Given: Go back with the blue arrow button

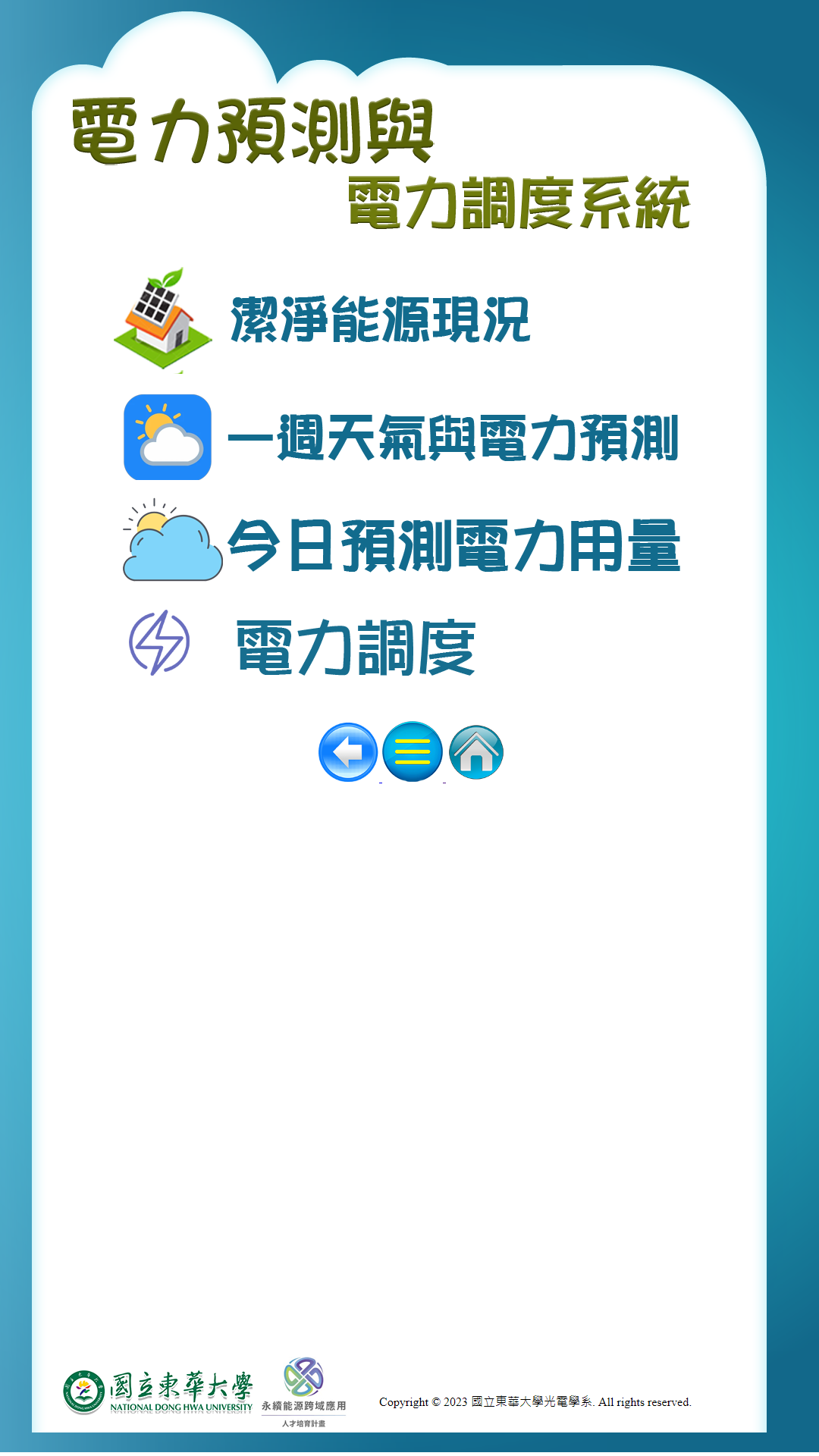Looking at the screenshot, I should [x=348, y=752].
